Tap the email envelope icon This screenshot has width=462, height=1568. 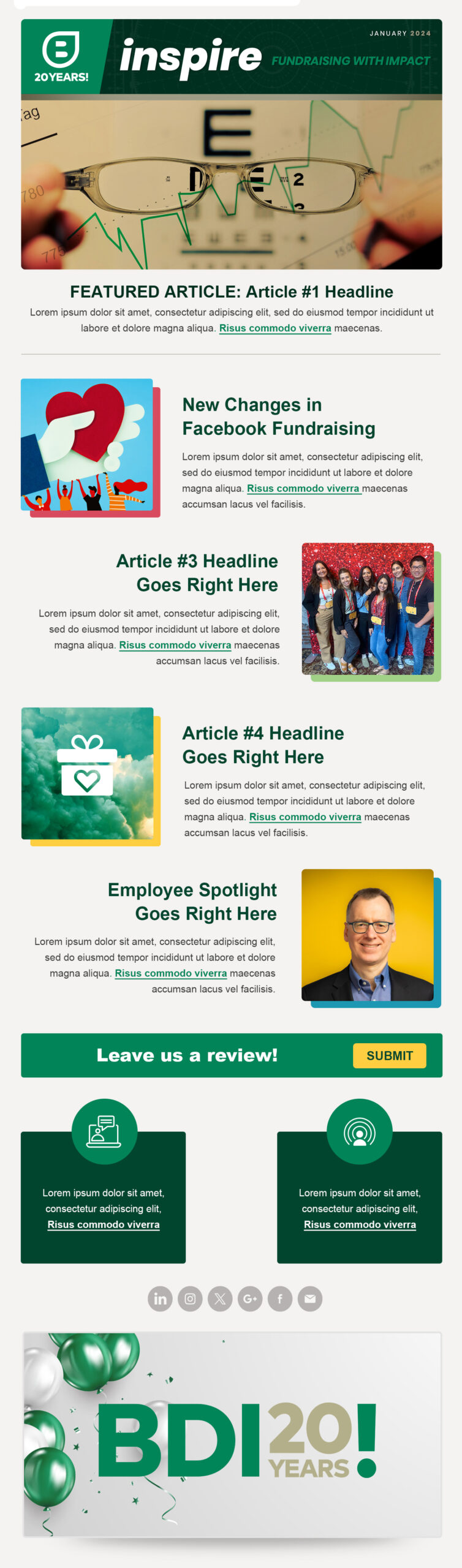point(310,1299)
